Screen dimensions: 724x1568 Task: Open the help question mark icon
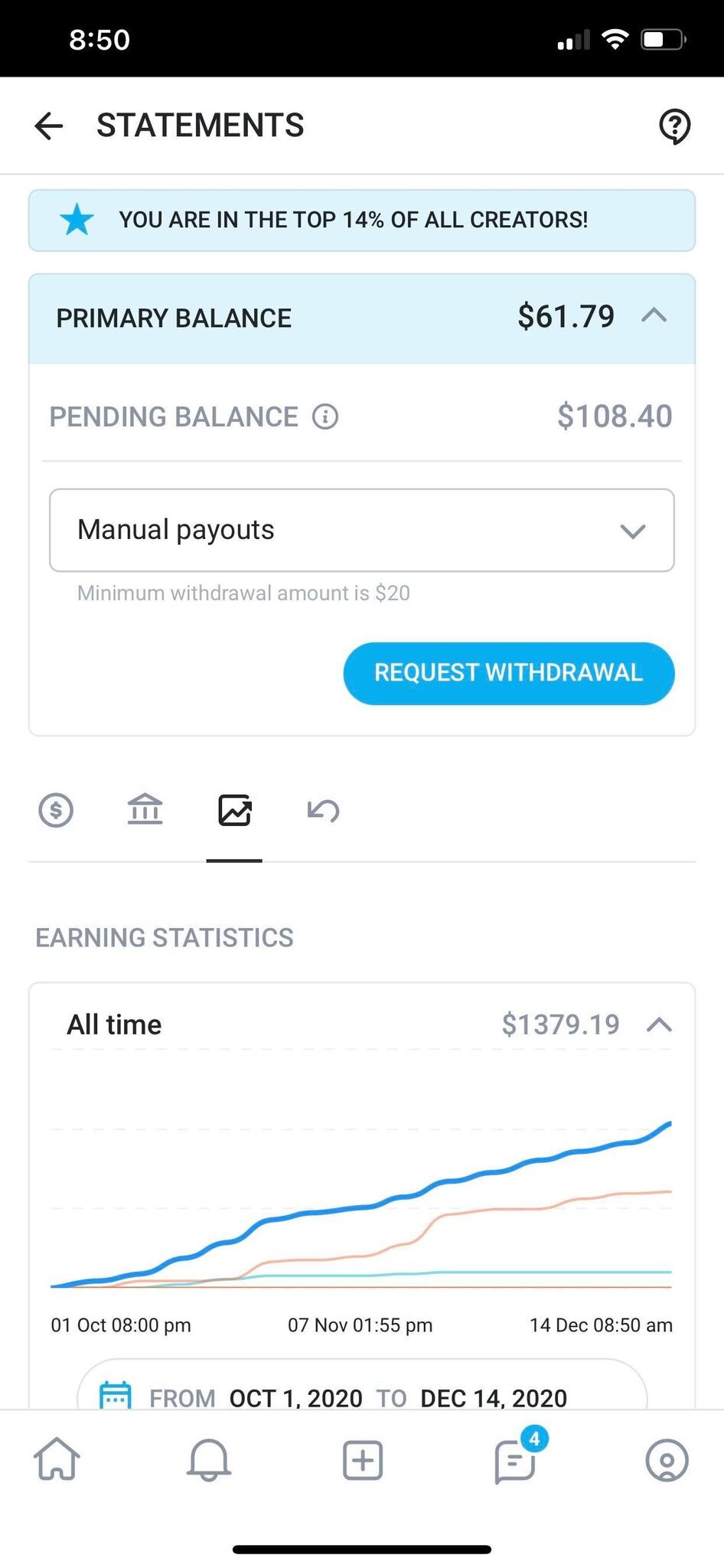tap(674, 126)
